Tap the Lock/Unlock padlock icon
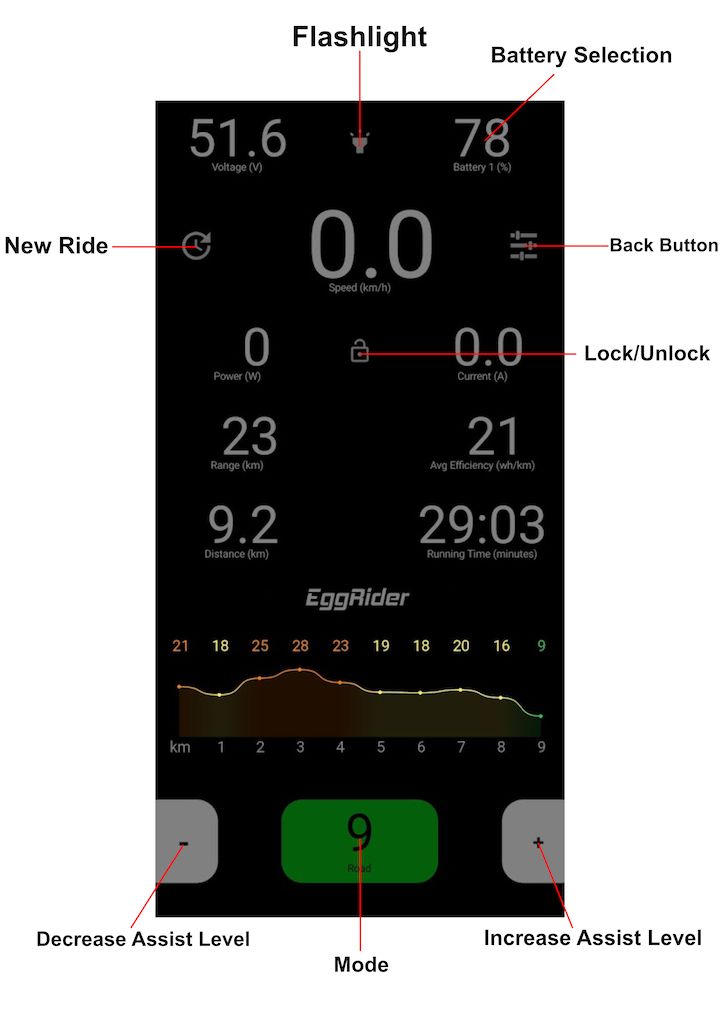This screenshot has width=720, height=1018. pyautogui.click(x=360, y=352)
